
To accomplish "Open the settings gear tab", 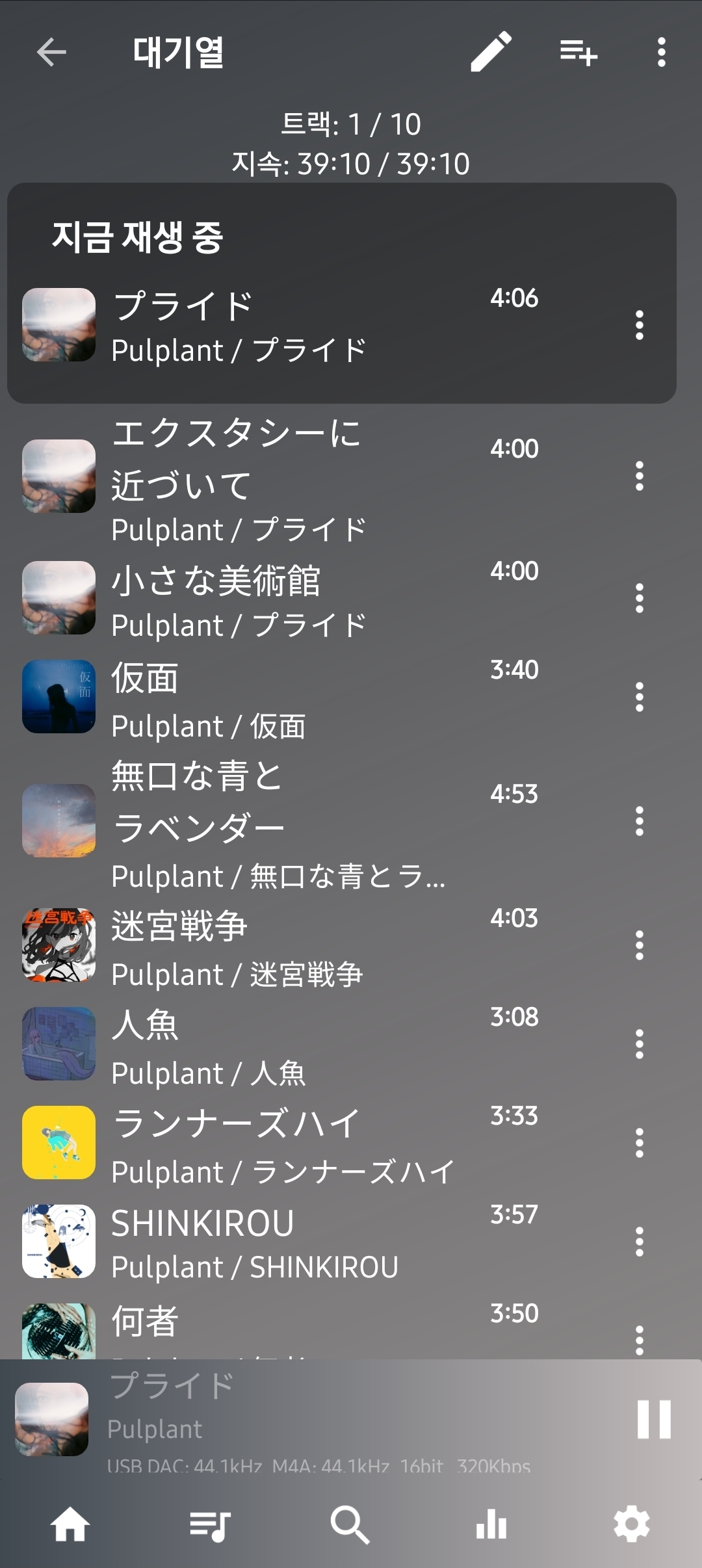I will [631, 1524].
